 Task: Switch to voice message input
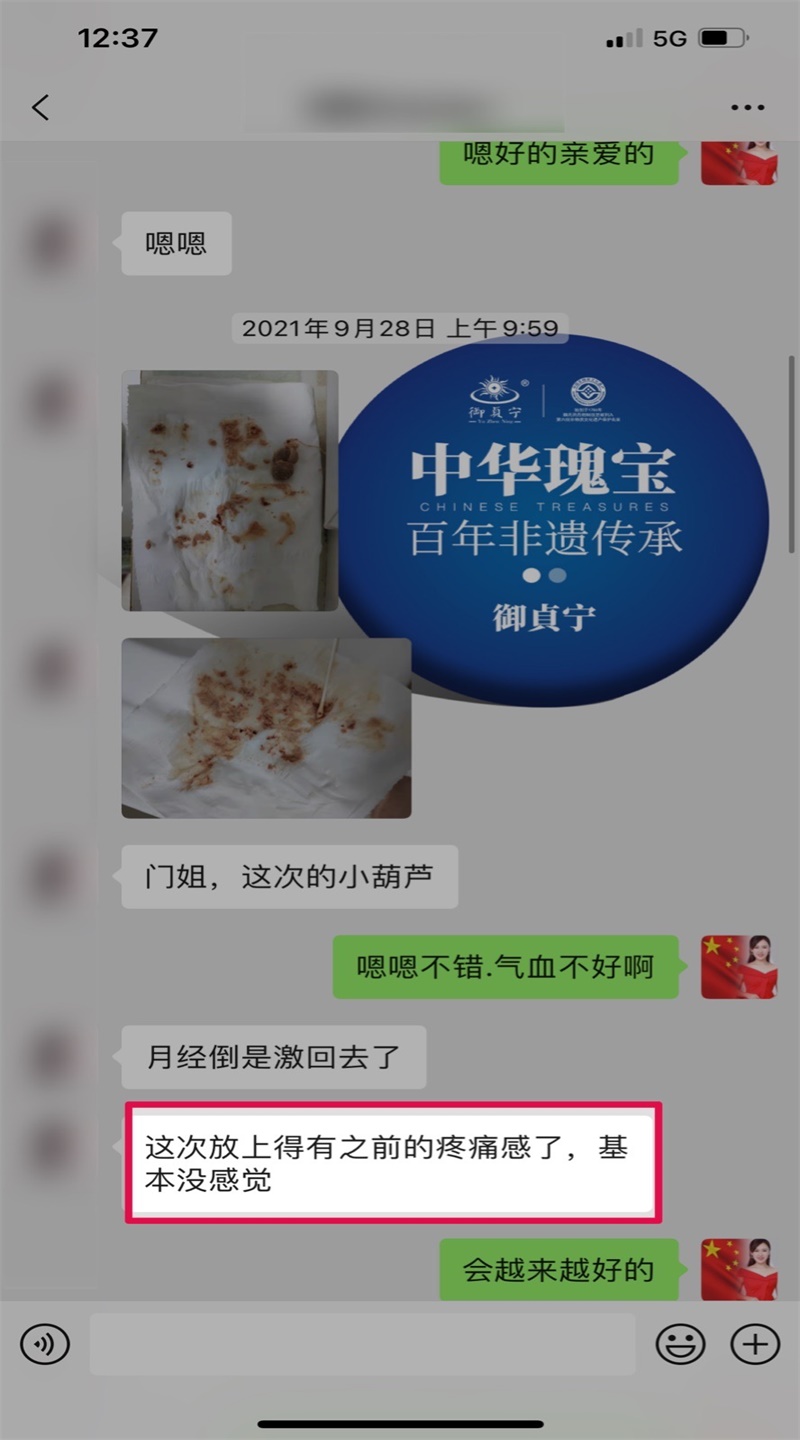45,1344
